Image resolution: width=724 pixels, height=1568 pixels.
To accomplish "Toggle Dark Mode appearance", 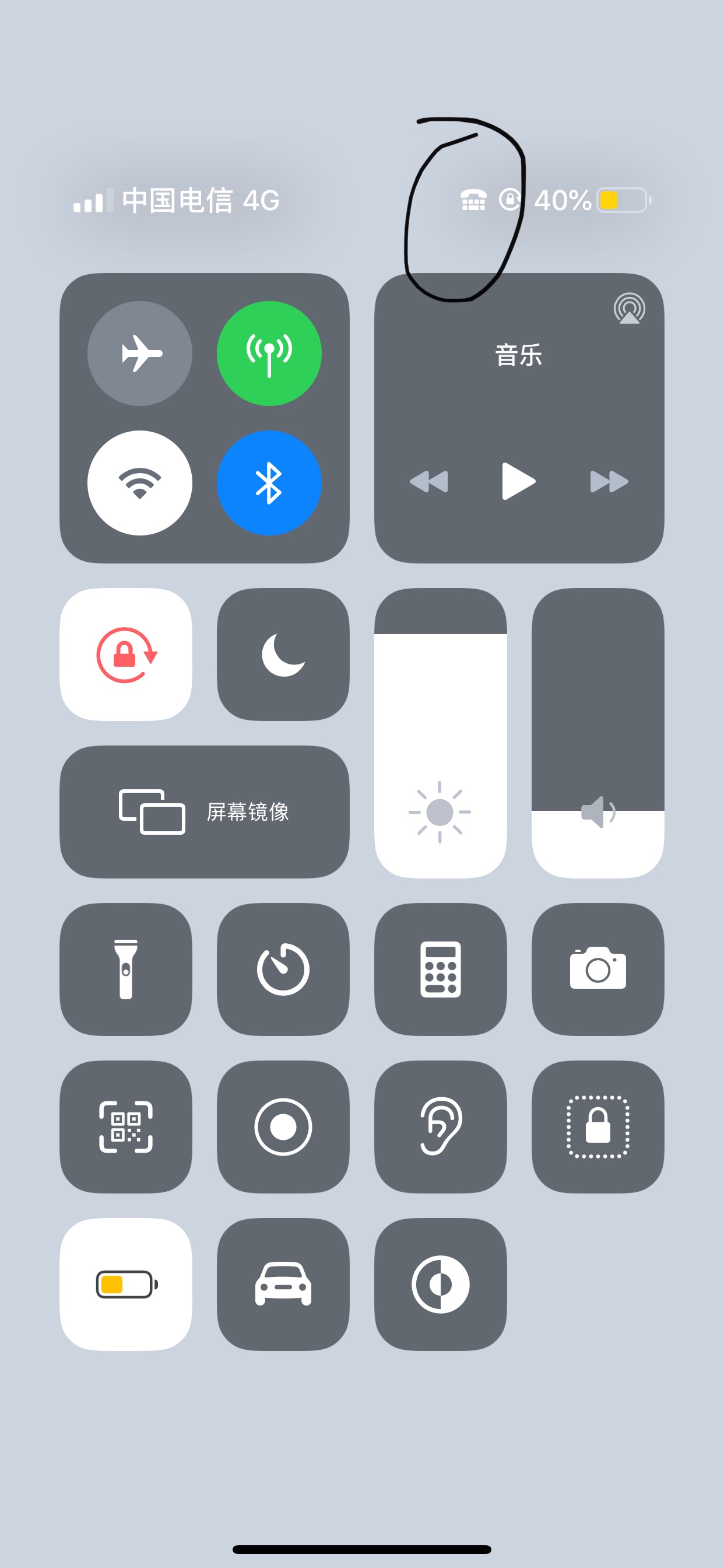I will pos(441,1284).
